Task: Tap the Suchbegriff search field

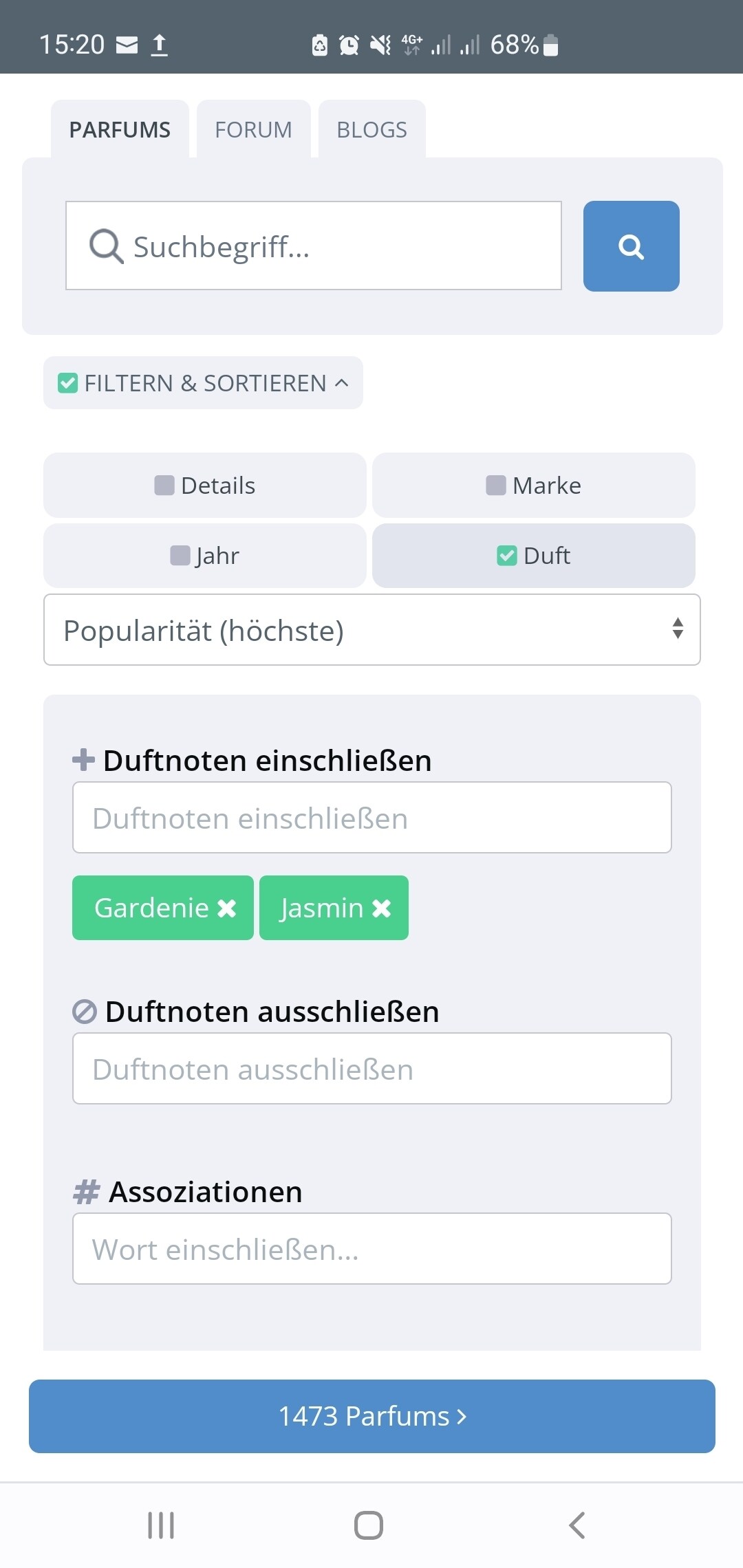Action: point(314,246)
